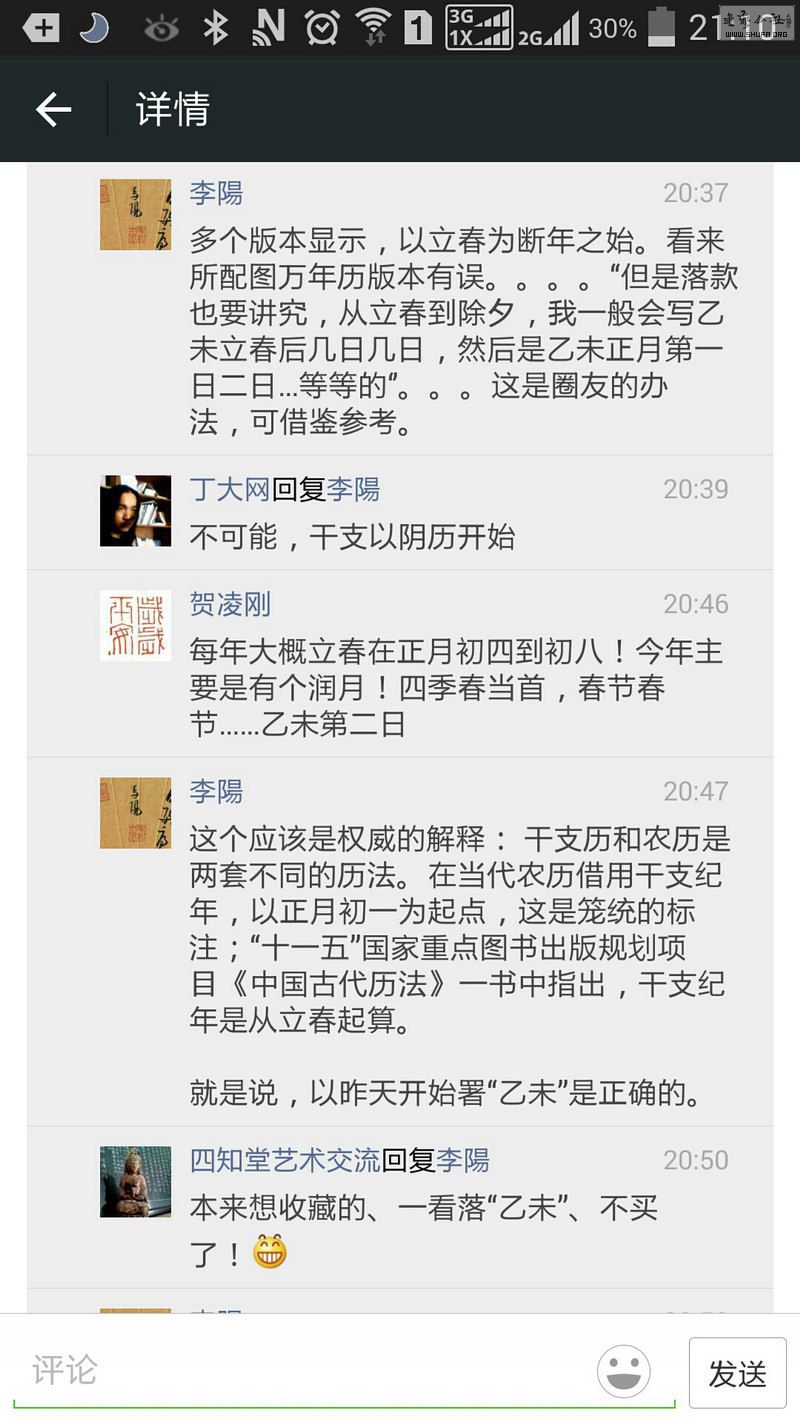Tap the 评论 comment input field

[x=300, y=1370]
